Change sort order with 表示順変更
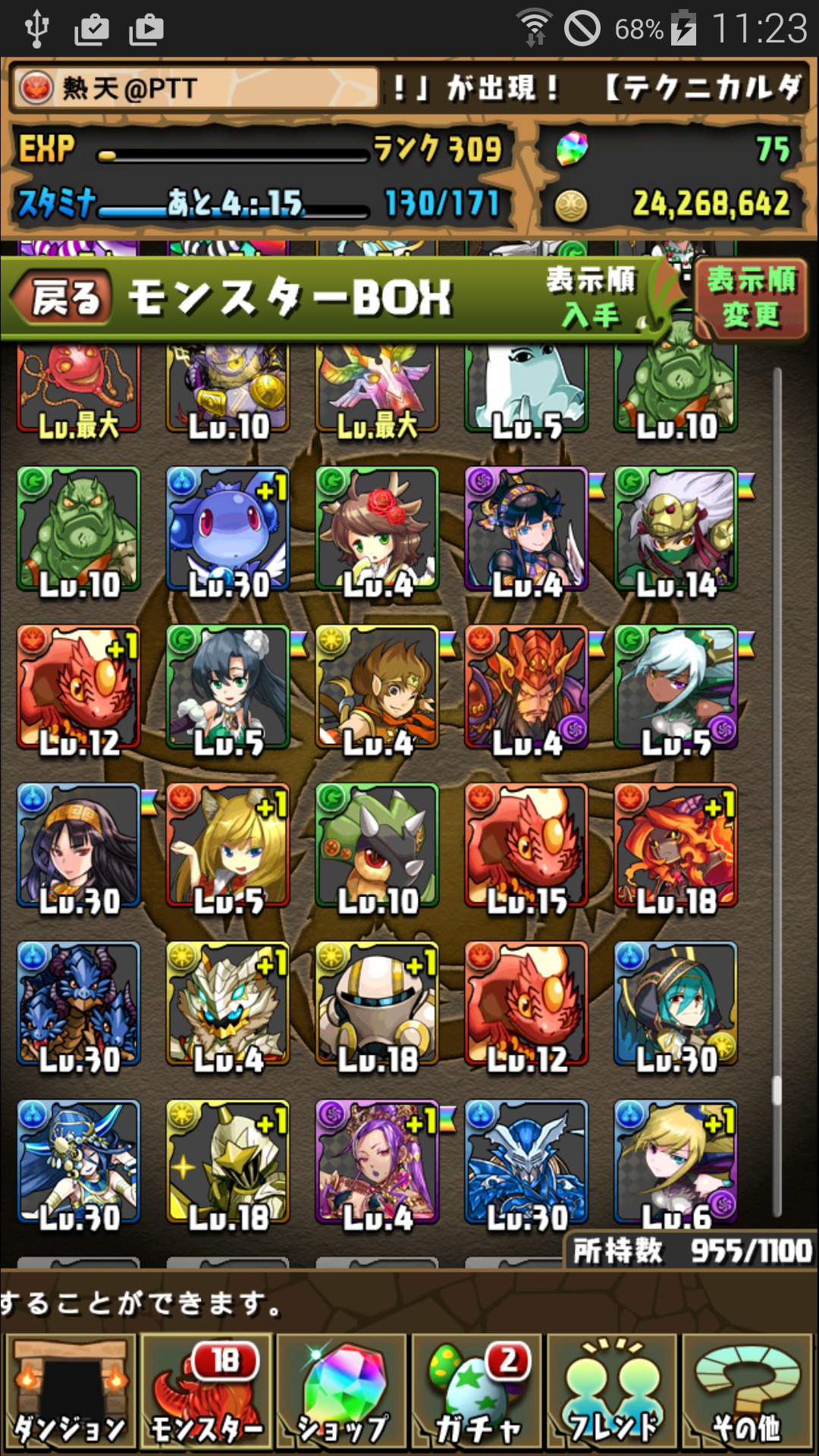 pyautogui.click(x=751, y=297)
